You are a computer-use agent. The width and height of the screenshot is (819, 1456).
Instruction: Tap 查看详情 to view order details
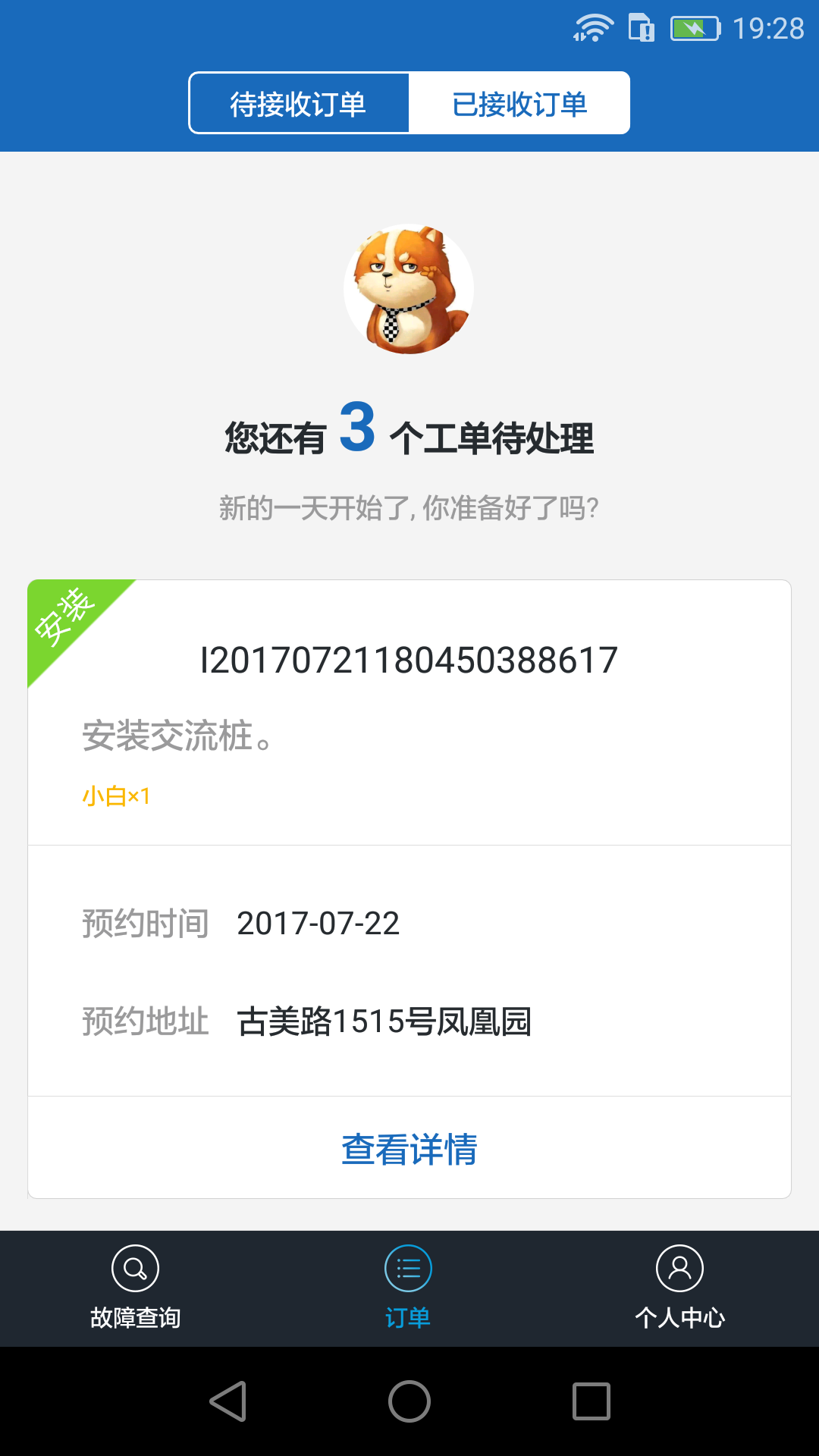pos(409,1149)
